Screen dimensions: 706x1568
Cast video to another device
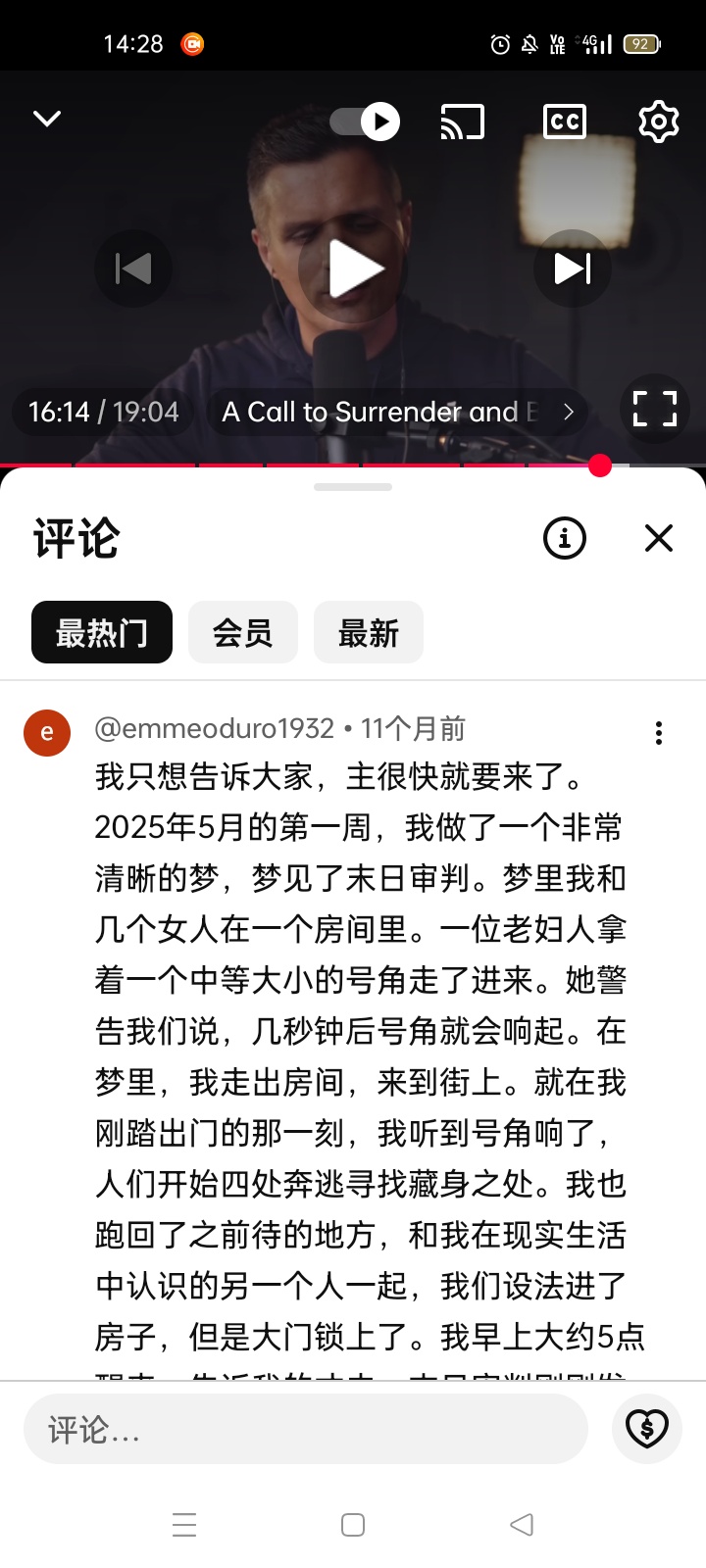[x=463, y=122]
